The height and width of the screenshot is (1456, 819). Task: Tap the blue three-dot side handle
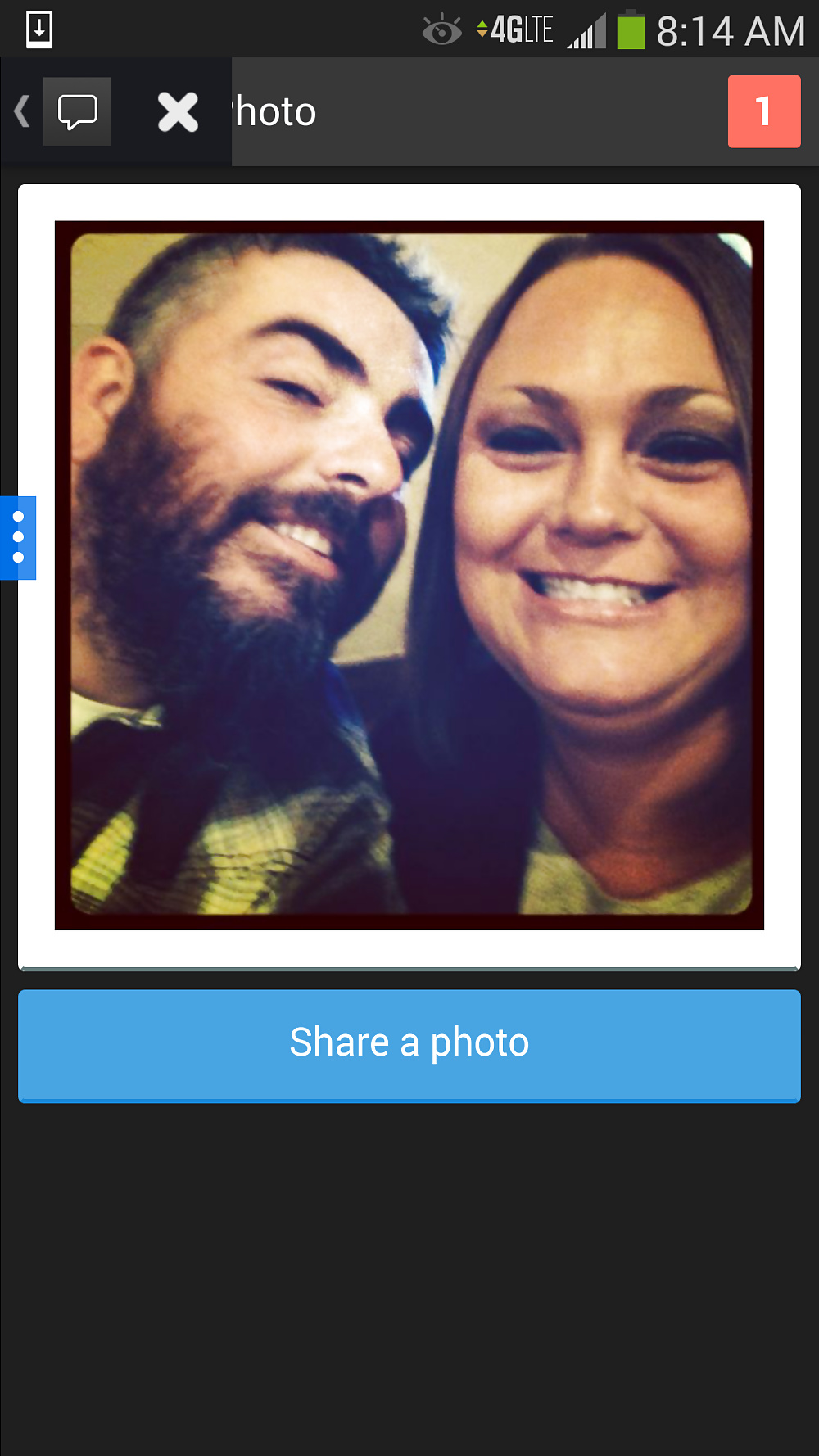18,537
